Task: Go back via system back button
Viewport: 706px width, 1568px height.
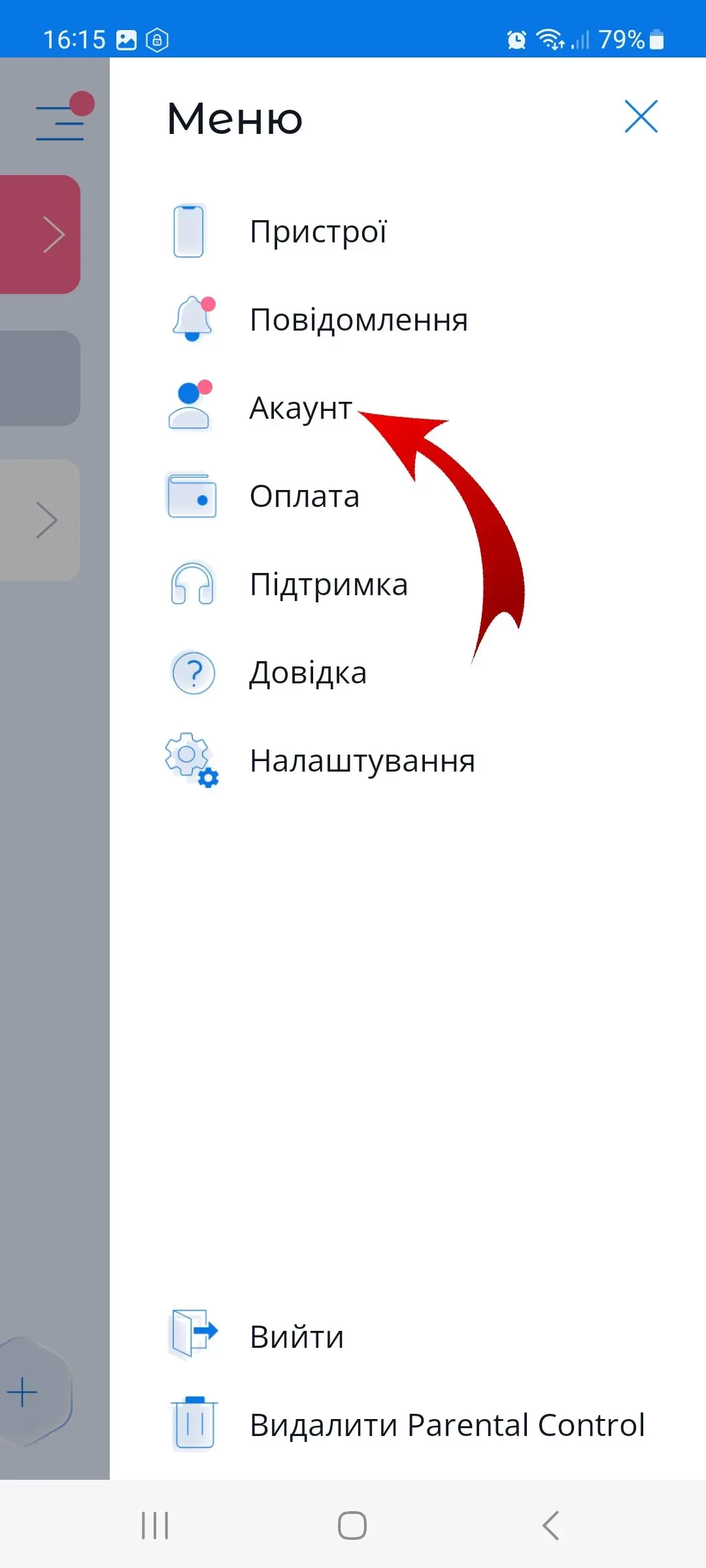Action: pyautogui.click(x=550, y=1526)
